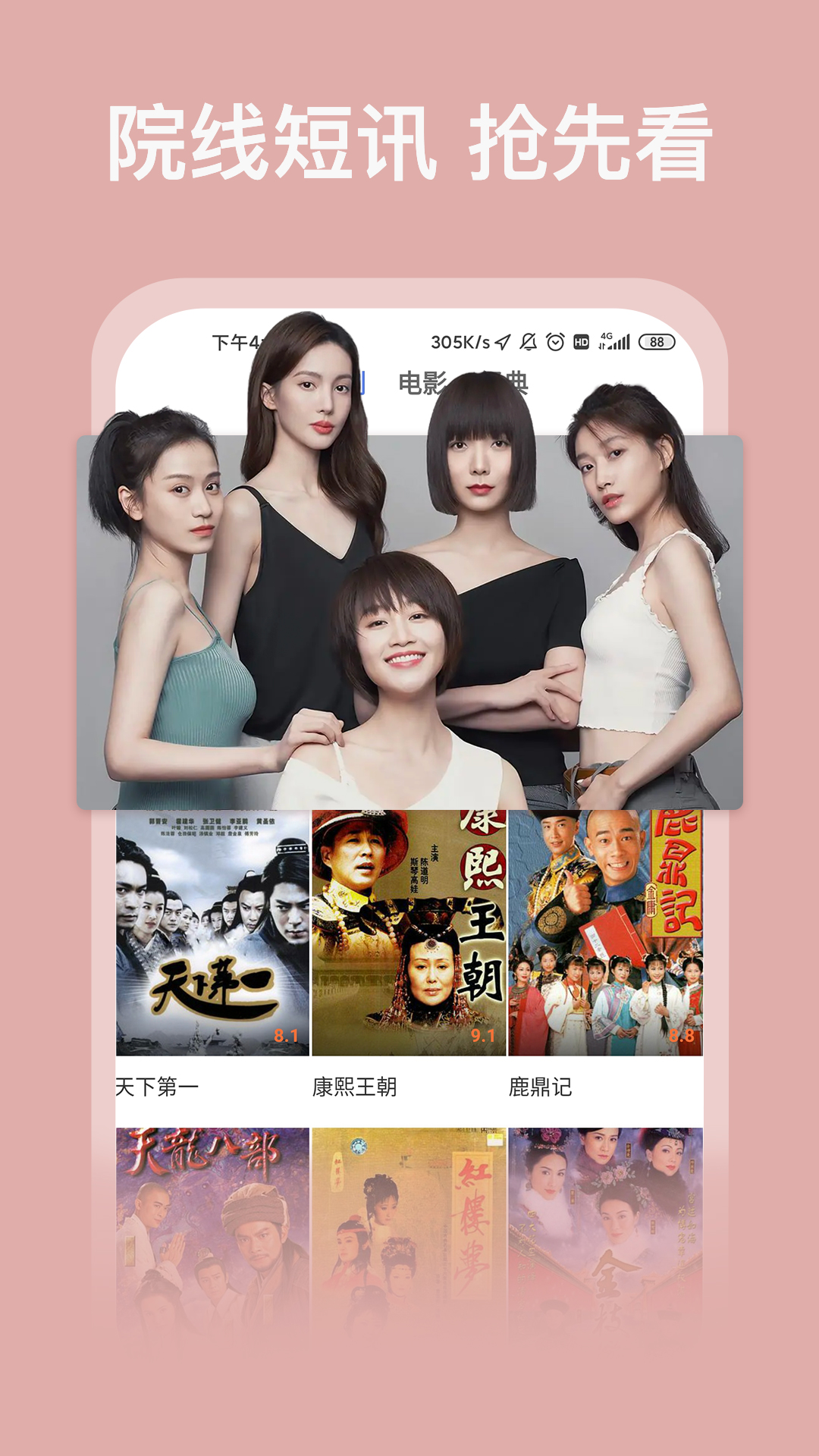Tap the battery indicator showing 88
Image resolution: width=819 pixels, height=1456 pixels.
click(x=655, y=342)
